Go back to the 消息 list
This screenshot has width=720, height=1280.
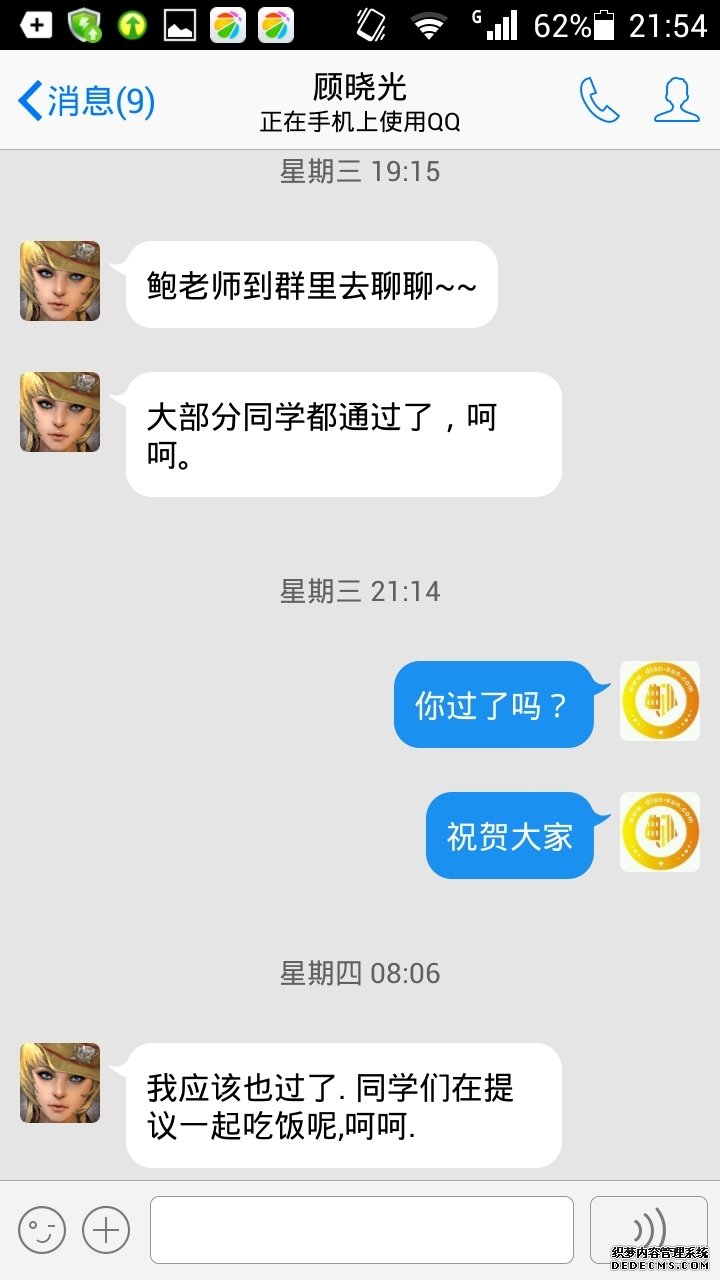click(x=86, y=101)
